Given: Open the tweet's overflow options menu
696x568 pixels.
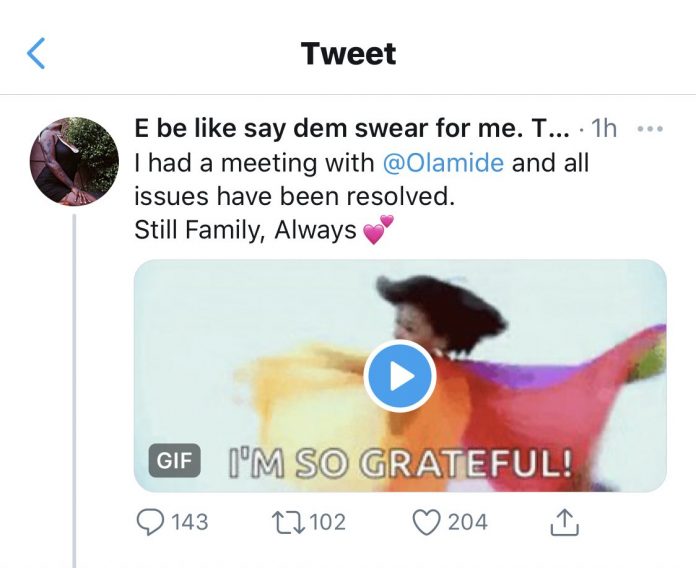Looking at the screenshot, I should point(650,130).
